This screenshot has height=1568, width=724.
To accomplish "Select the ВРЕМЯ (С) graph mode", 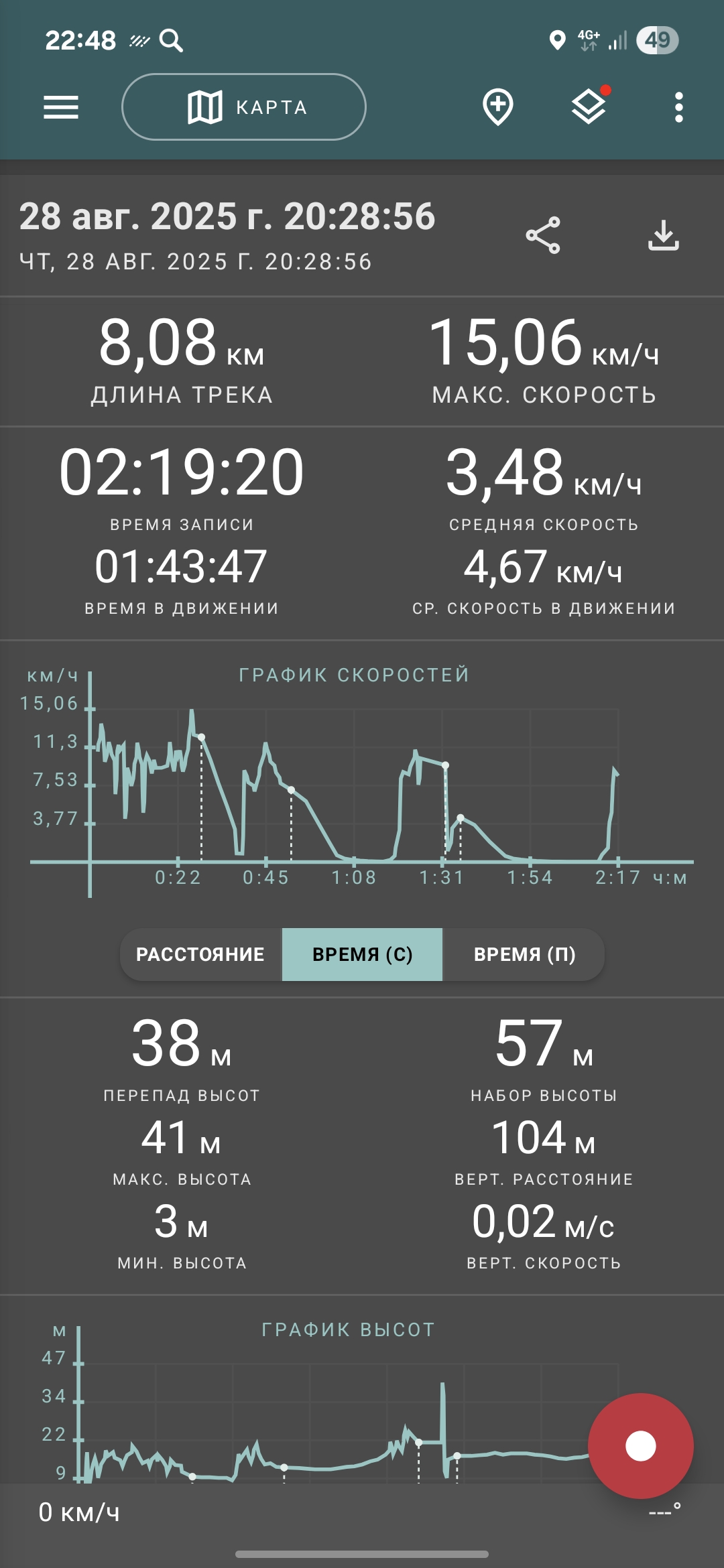I will pos(362,954).
